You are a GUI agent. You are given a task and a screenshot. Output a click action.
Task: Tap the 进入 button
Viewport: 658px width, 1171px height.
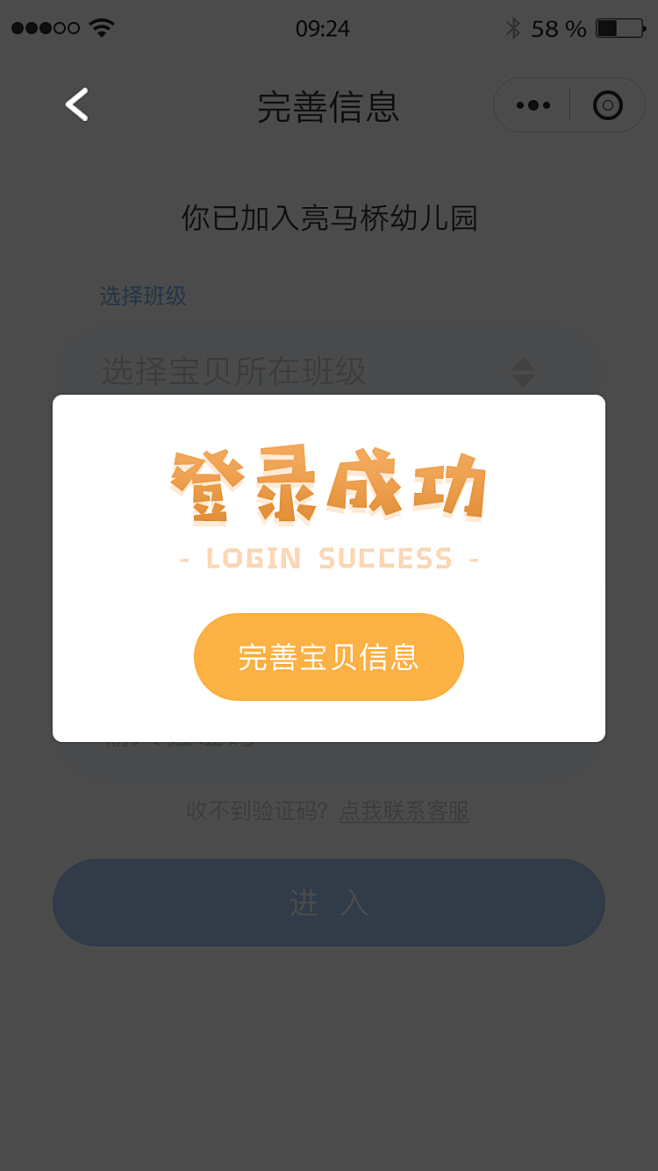tap(328, 902)
